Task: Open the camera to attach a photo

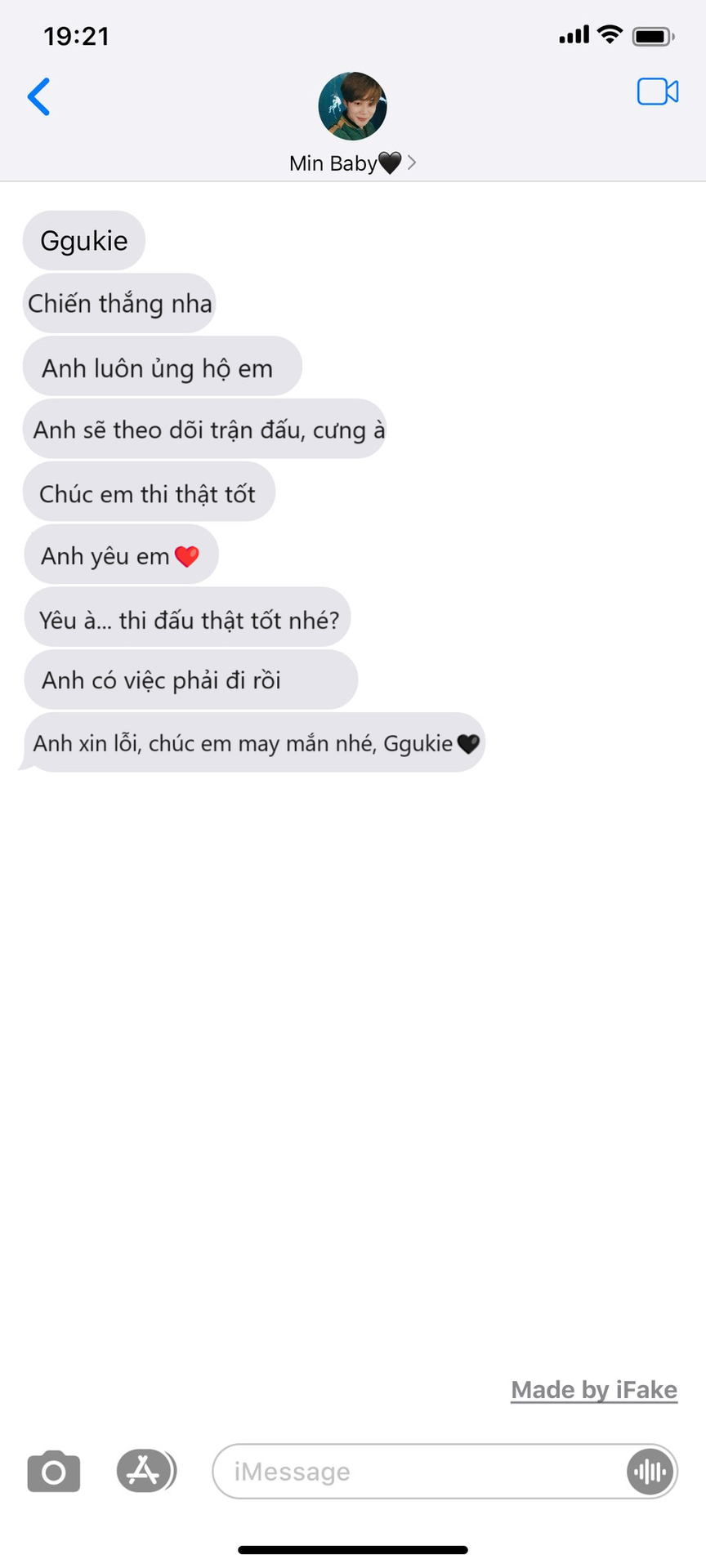Action: [54, 1472]
